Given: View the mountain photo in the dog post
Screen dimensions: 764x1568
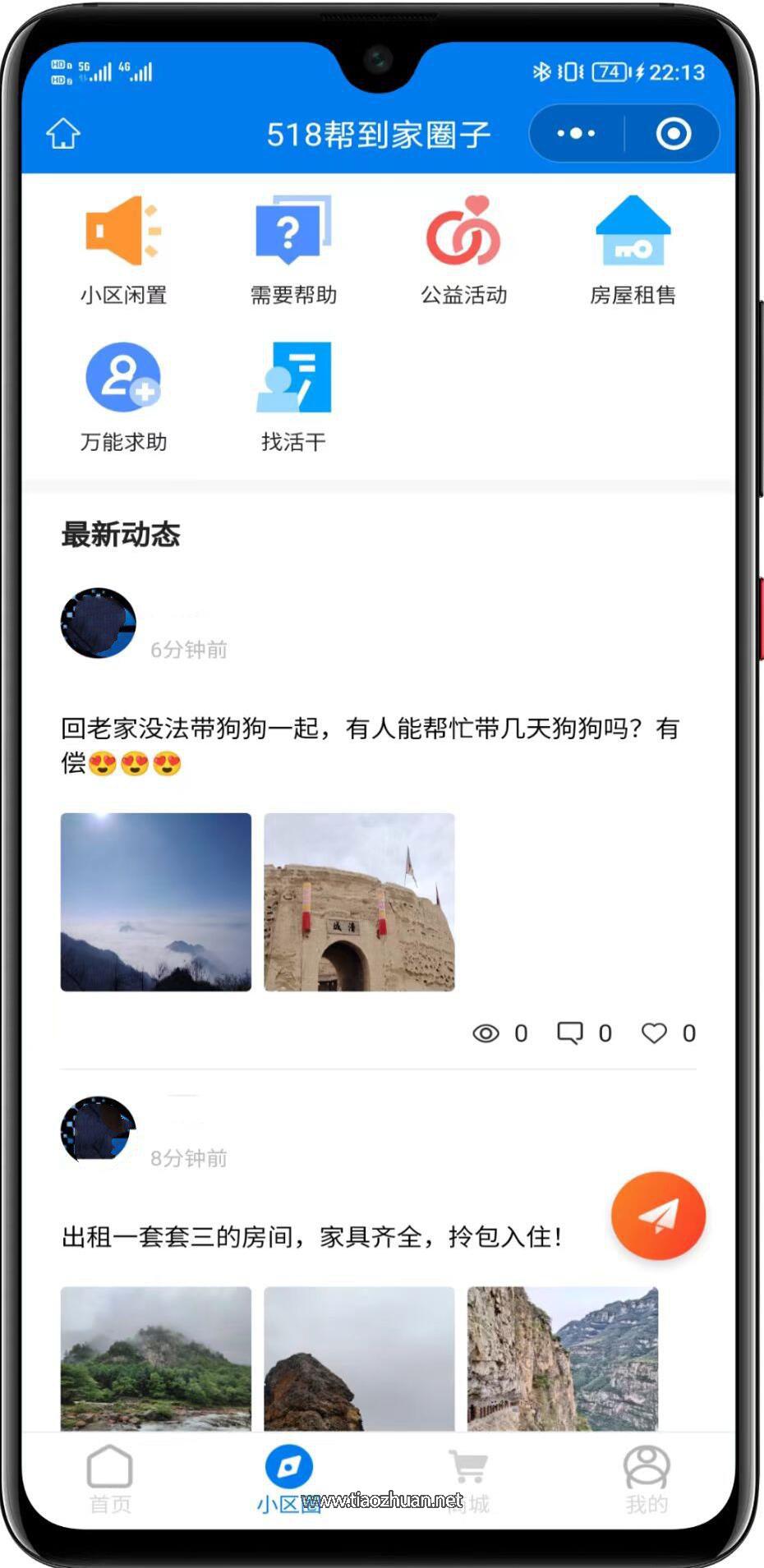Looking at the screenshot, I should [x=154, y=902].
